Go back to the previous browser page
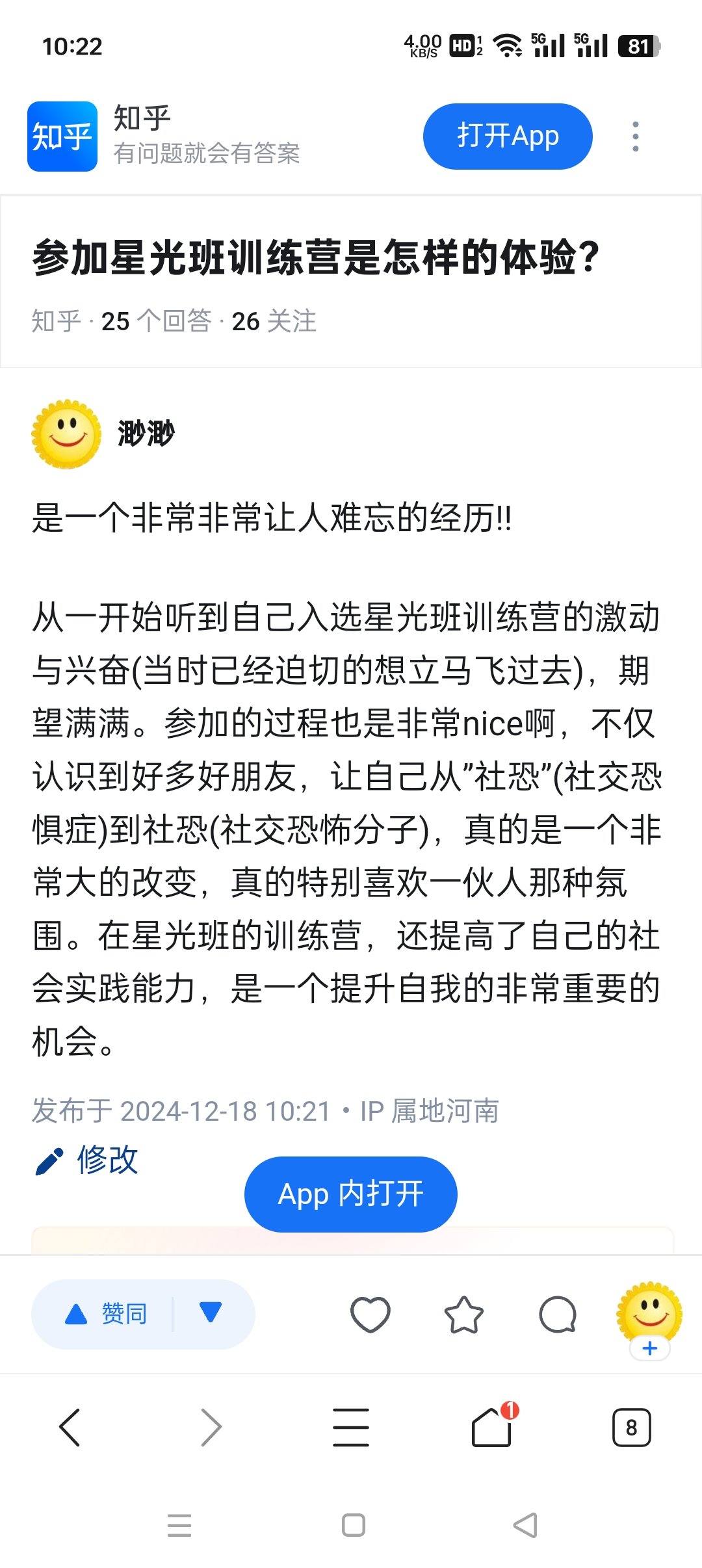 click(x=70, y=1428)
